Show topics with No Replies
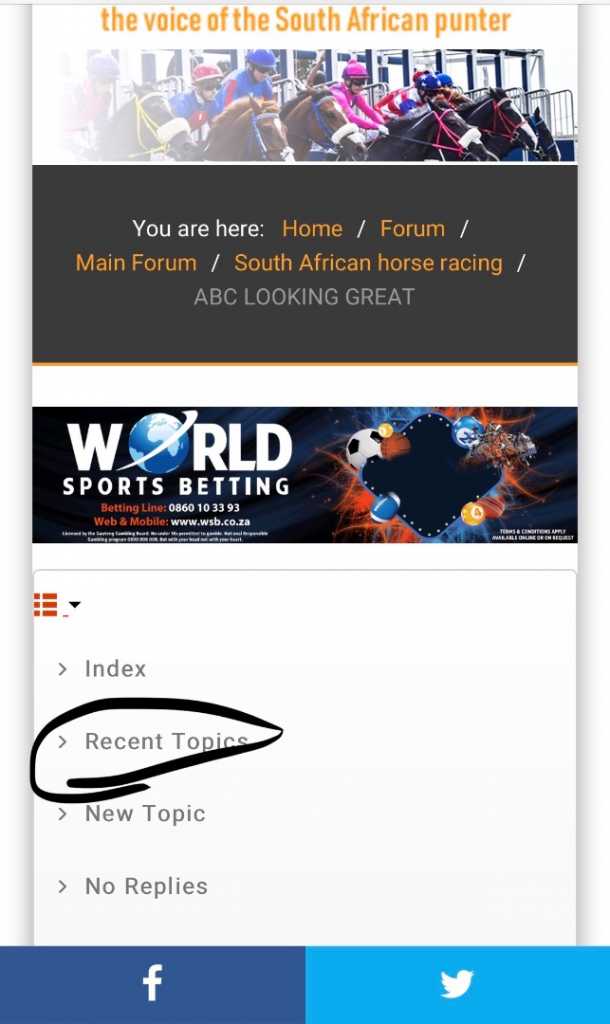 146,886
